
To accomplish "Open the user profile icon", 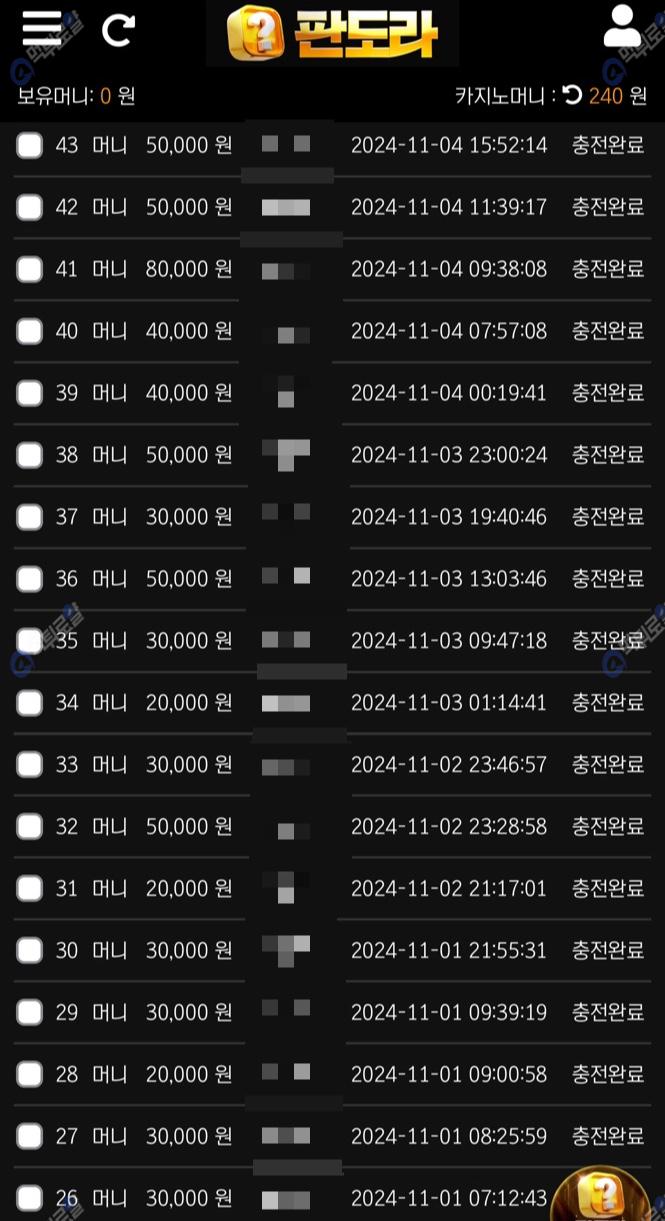I will point(622,27).
